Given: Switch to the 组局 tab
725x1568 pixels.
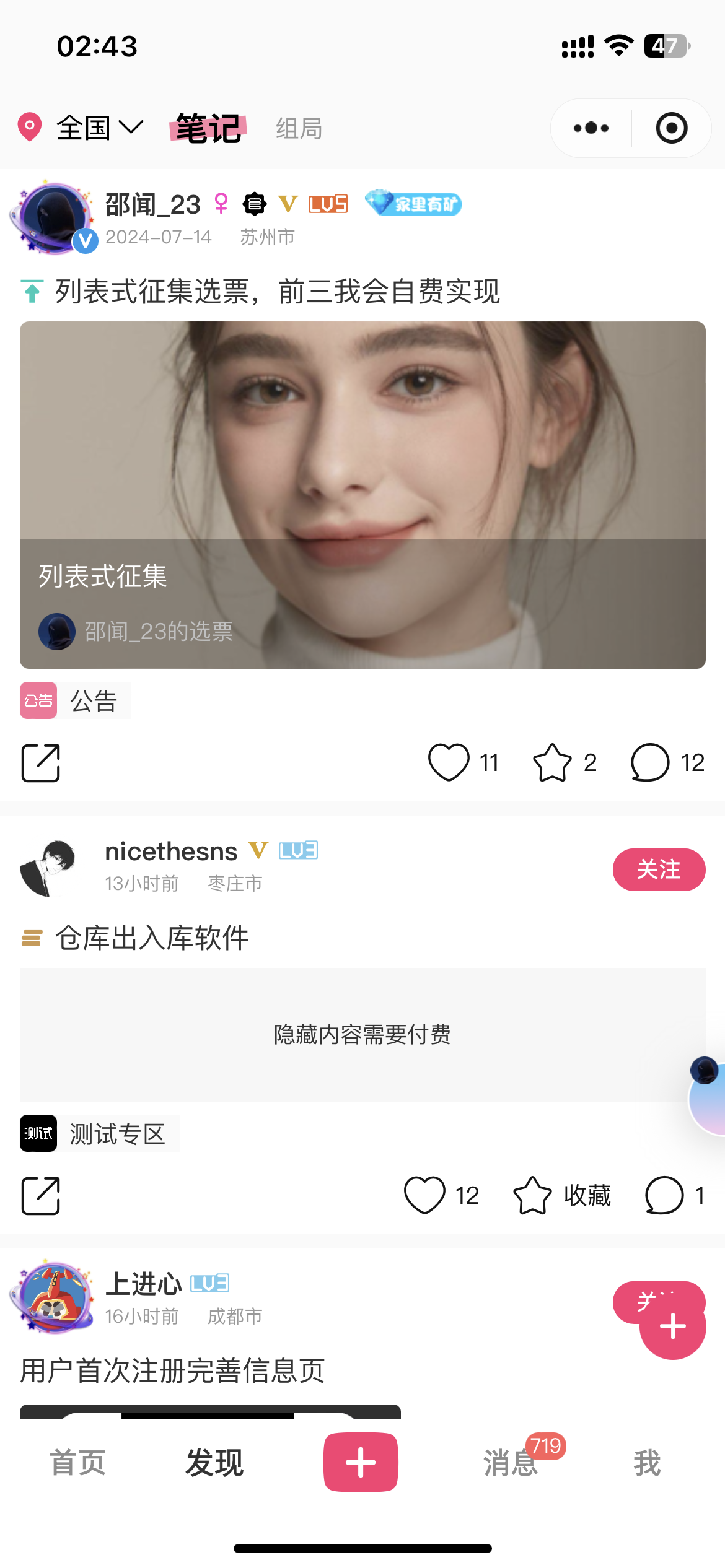Looking at the screenshot, I should pos(299,129).
